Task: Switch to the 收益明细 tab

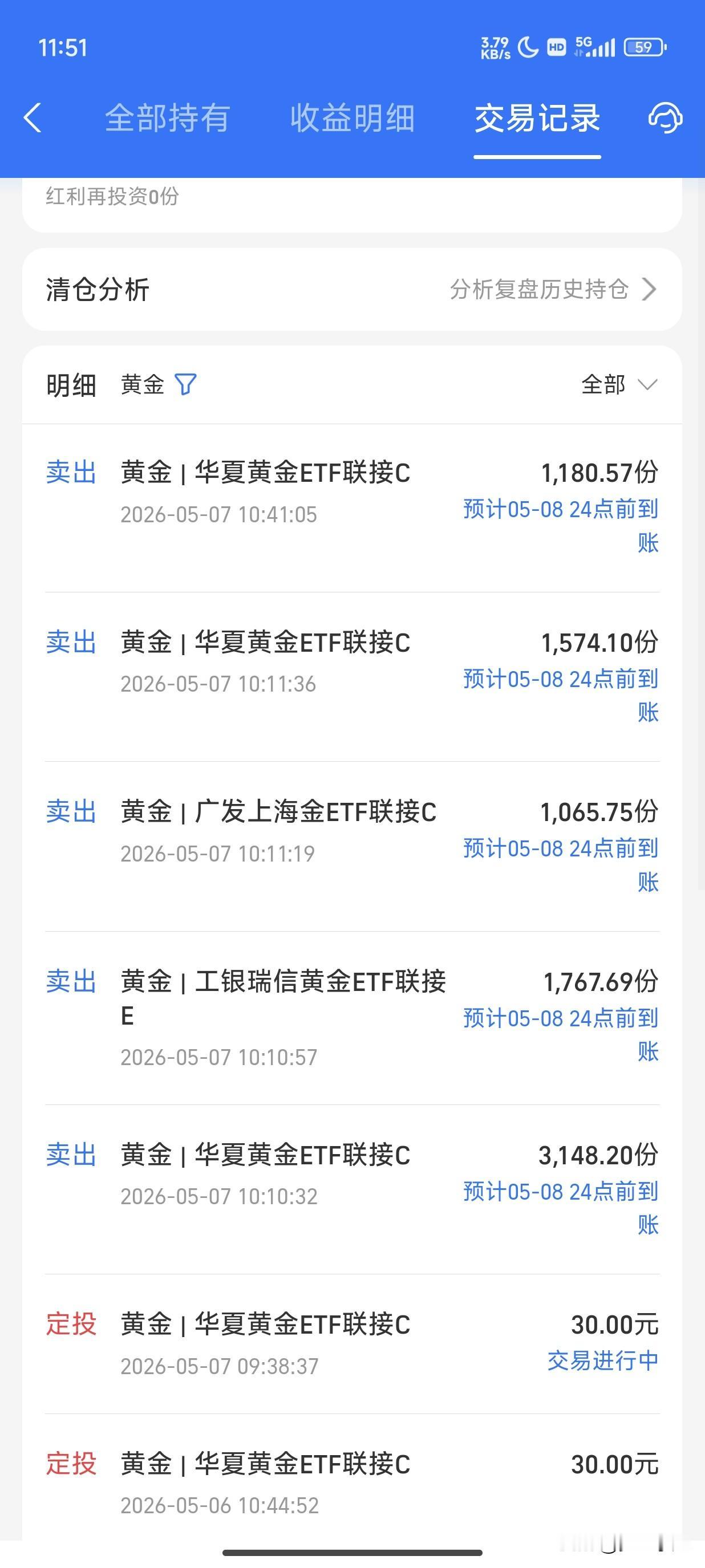Action: click(352, 118)
